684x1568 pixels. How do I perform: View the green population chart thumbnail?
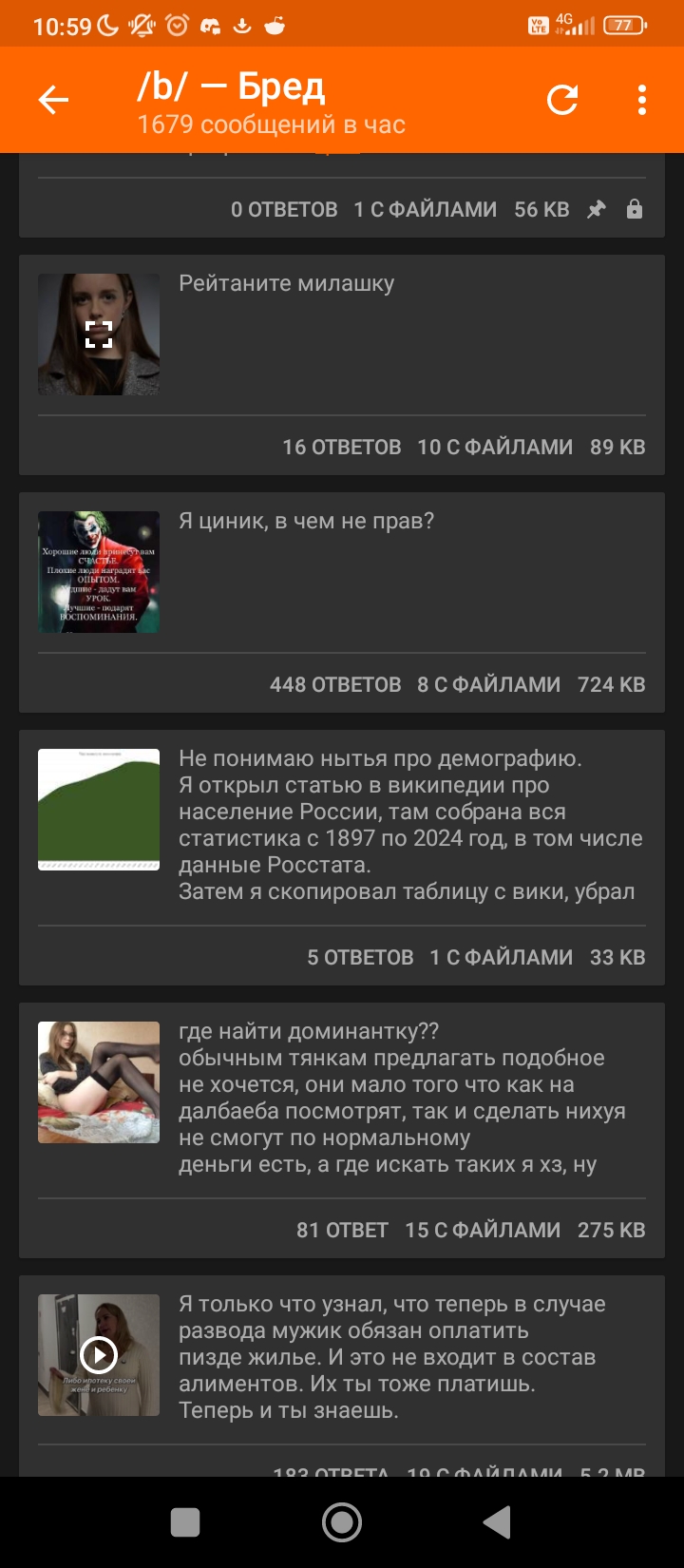(99, 810)
